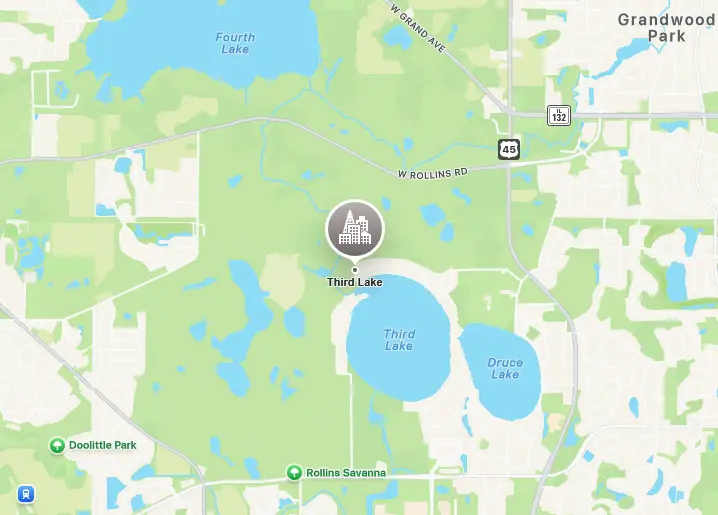Tap the blue transit station icon

coord(25,494)
